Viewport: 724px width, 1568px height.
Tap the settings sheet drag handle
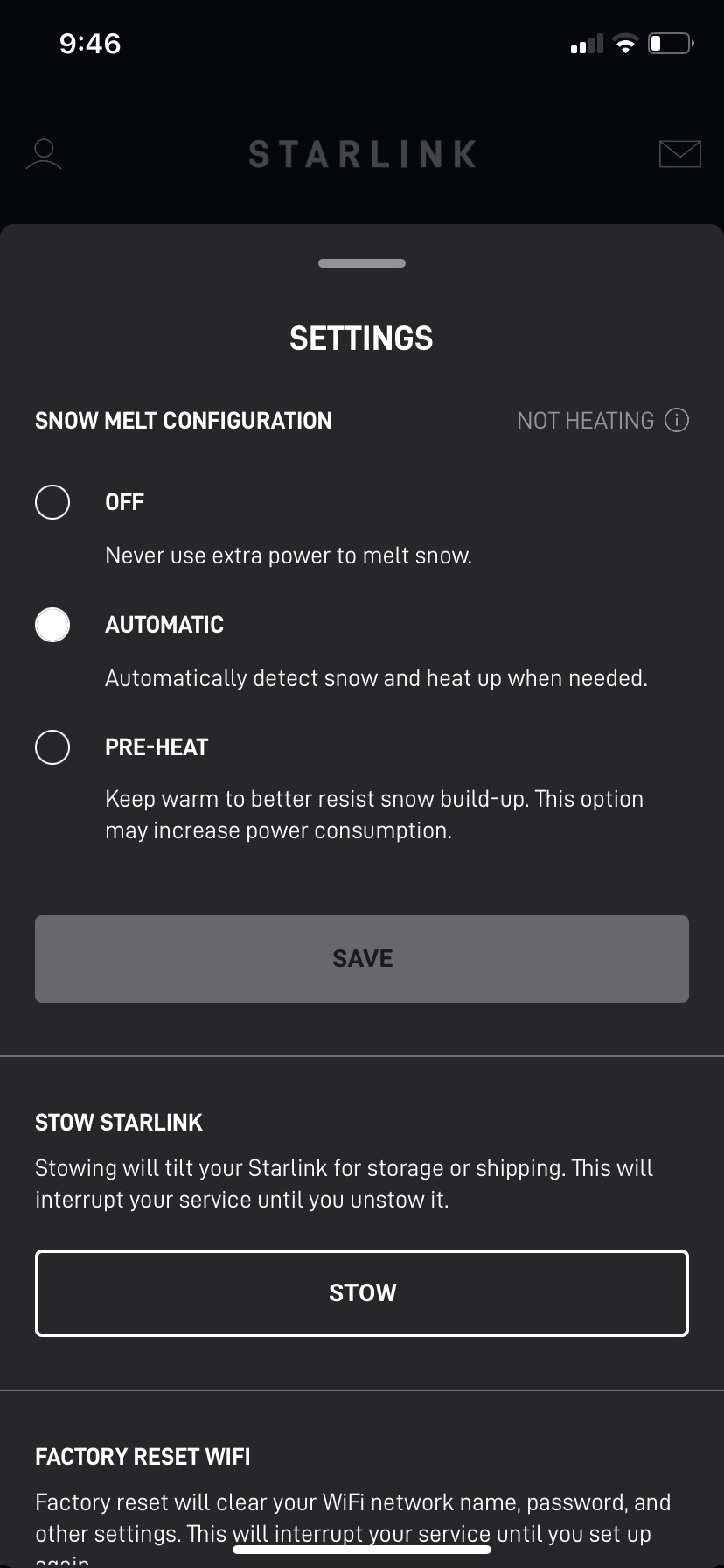pyautogui.click(x=362, y=263)
